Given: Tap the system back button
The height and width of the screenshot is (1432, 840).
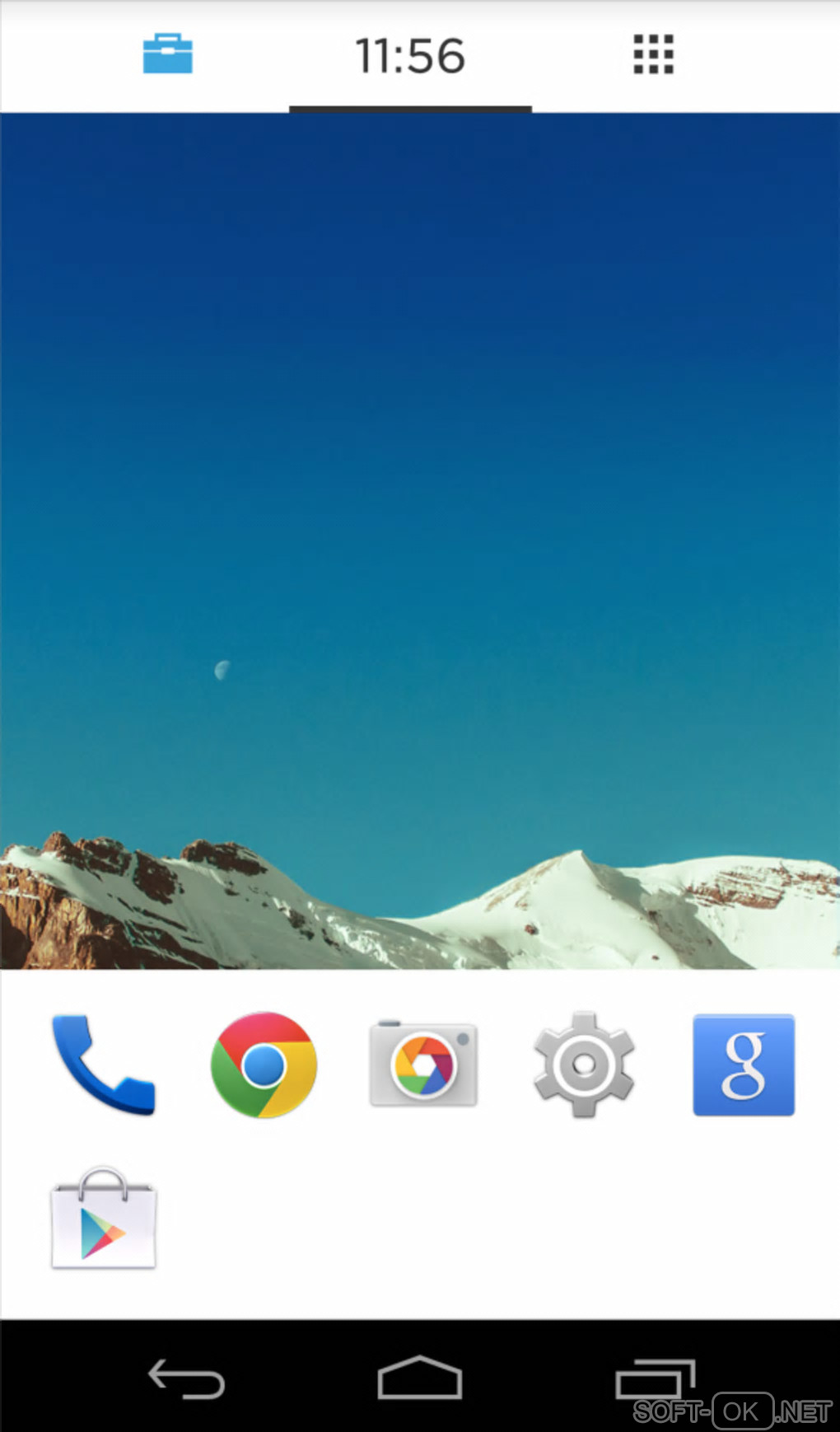Looking at the screenshot, I should (186, 1378).
